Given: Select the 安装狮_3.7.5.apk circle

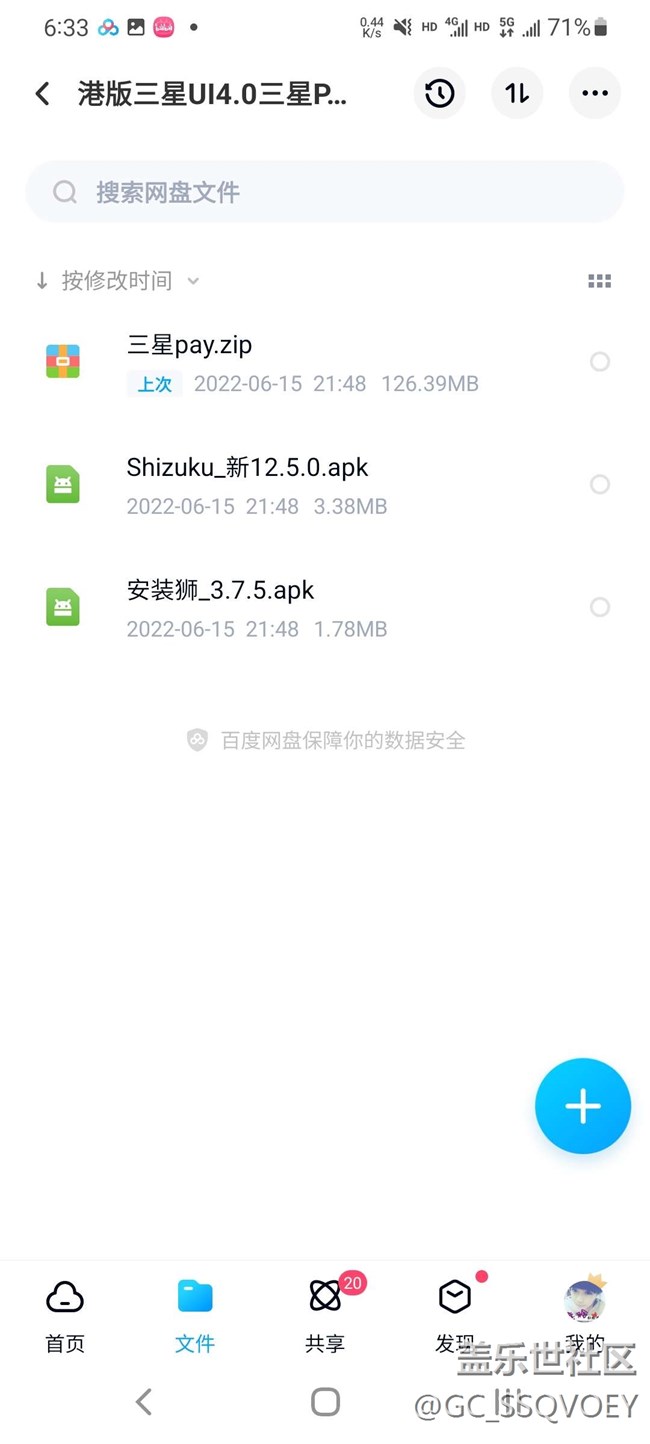Looking at the screenshot, I should (x=600, y=607).
